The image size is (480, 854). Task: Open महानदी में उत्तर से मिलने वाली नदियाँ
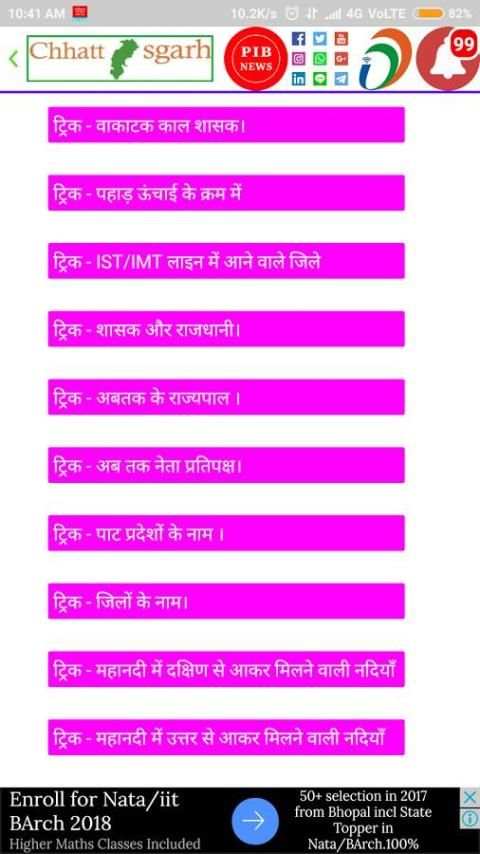pos(226,737)
